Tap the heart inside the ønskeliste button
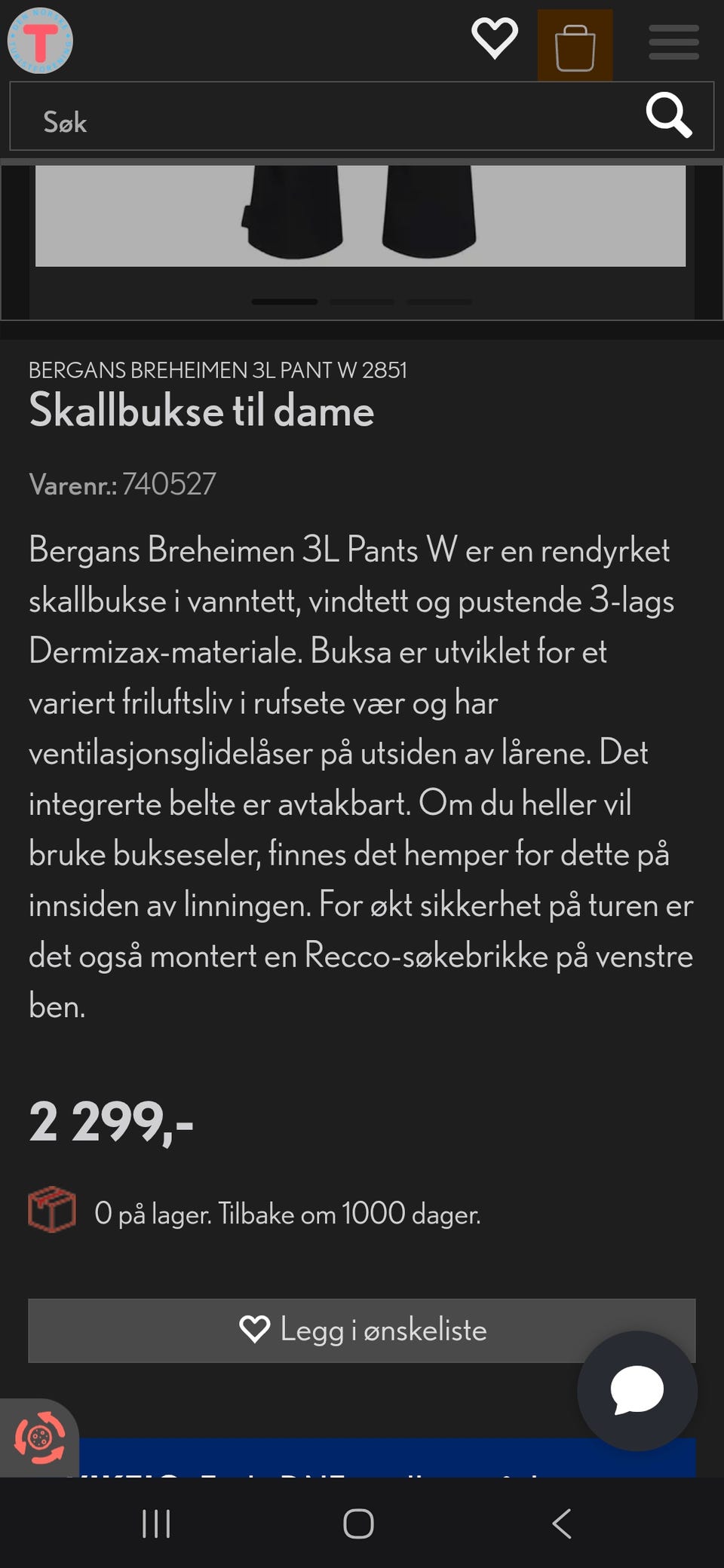724x1568 pixels. (255, 1330)
